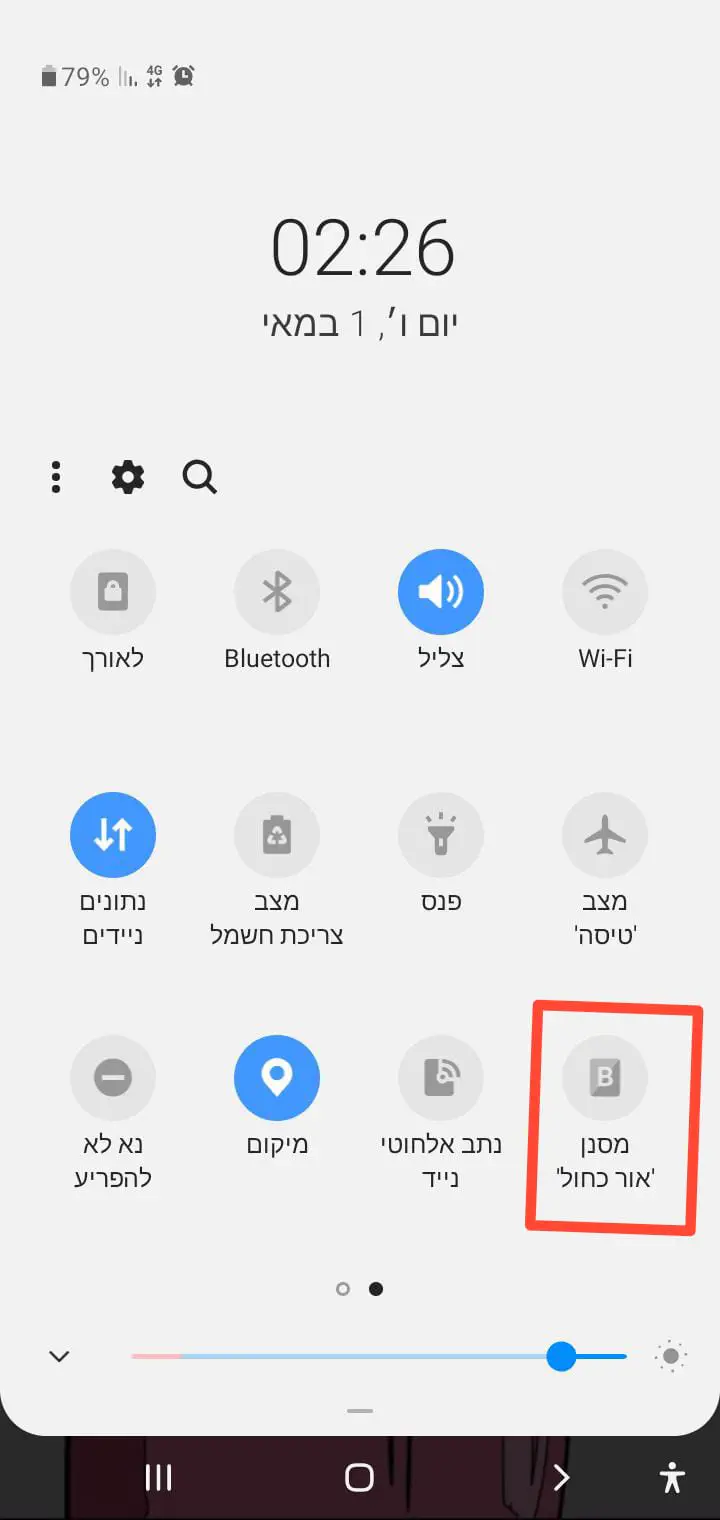Turn on the blue light filter tile
This screenshot has height=1520, width=720.
(x=605, y=1078)
